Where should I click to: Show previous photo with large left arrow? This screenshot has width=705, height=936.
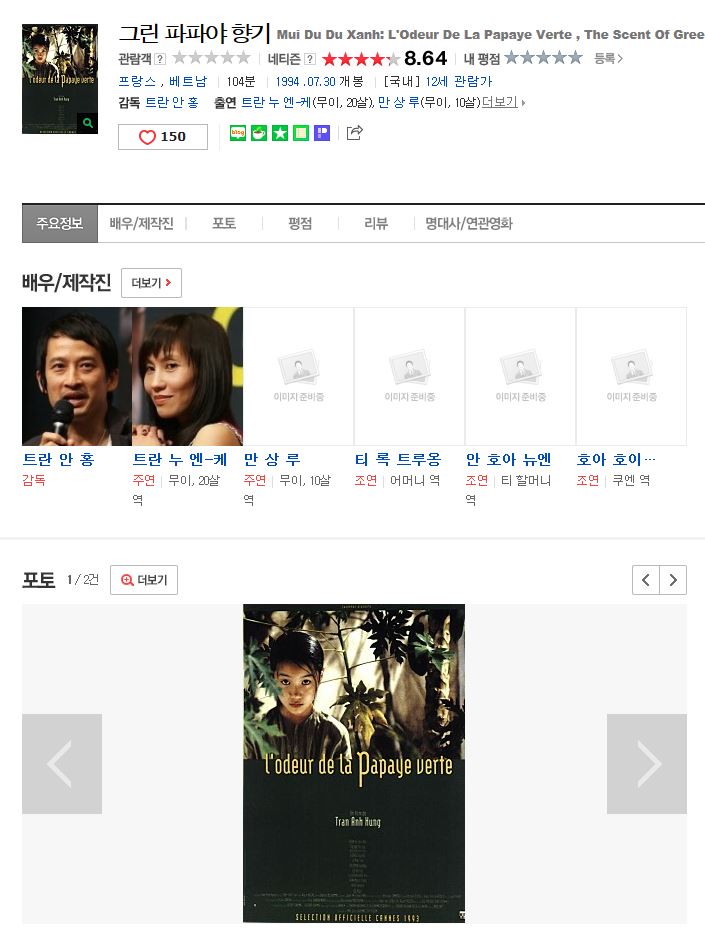pyautogui.click(x=61, y=764)
